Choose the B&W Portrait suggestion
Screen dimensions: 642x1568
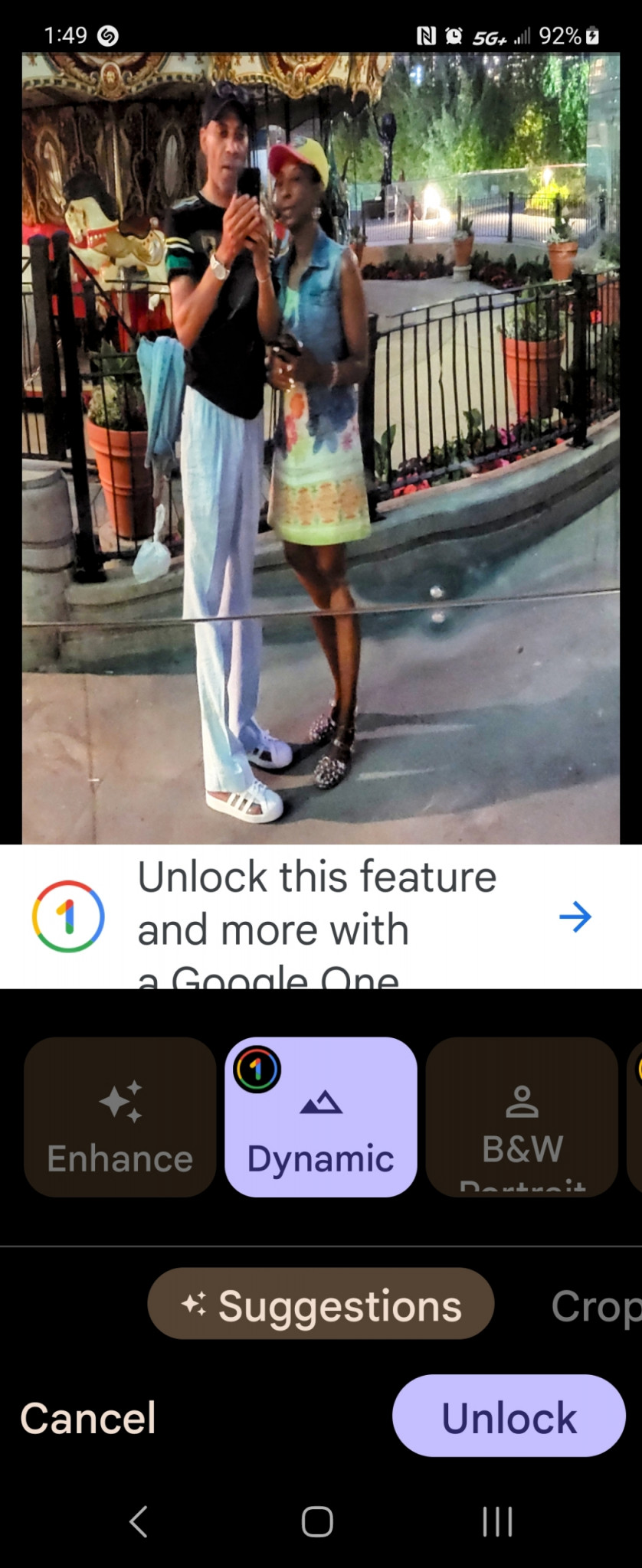(x=522, y=1117)
